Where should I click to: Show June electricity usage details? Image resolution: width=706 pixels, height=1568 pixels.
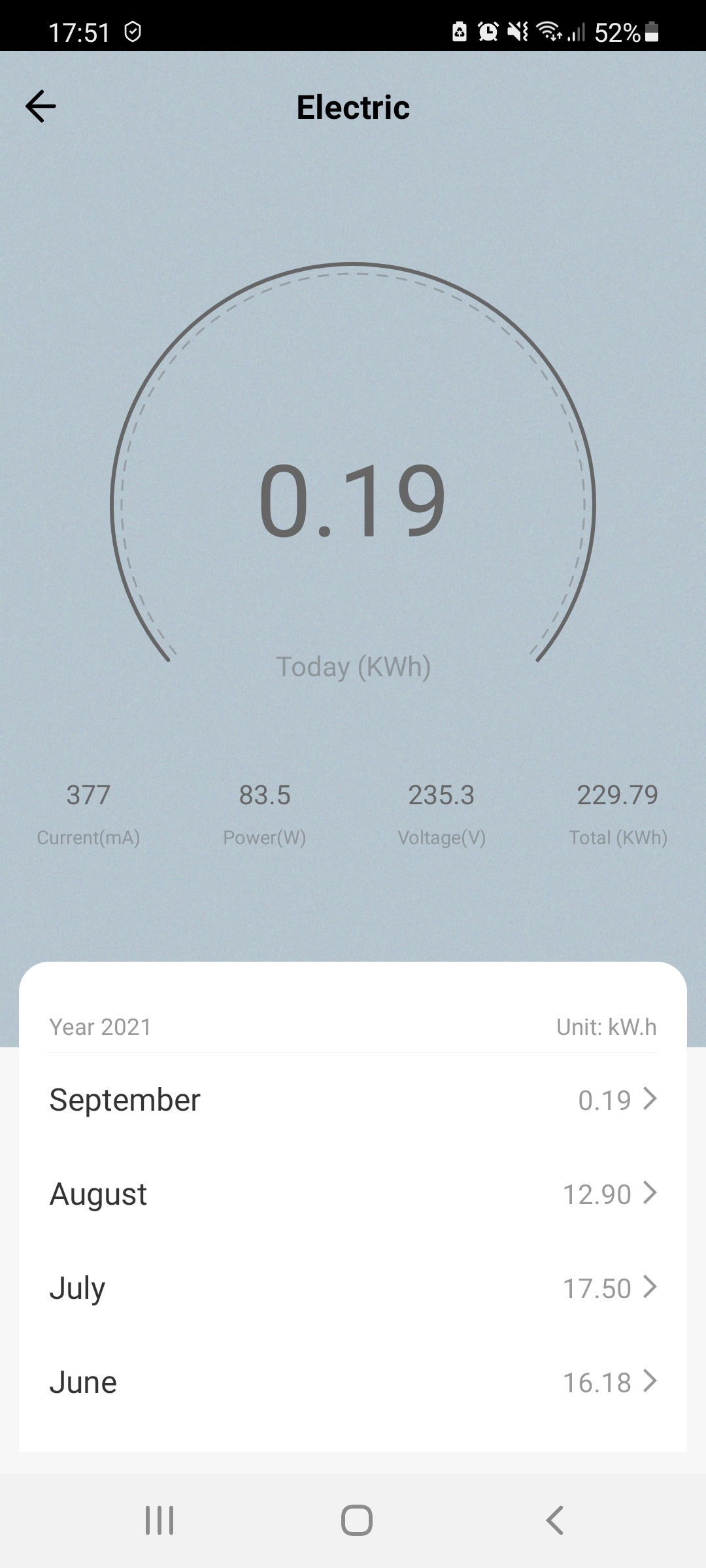(x=353, y=1382)
